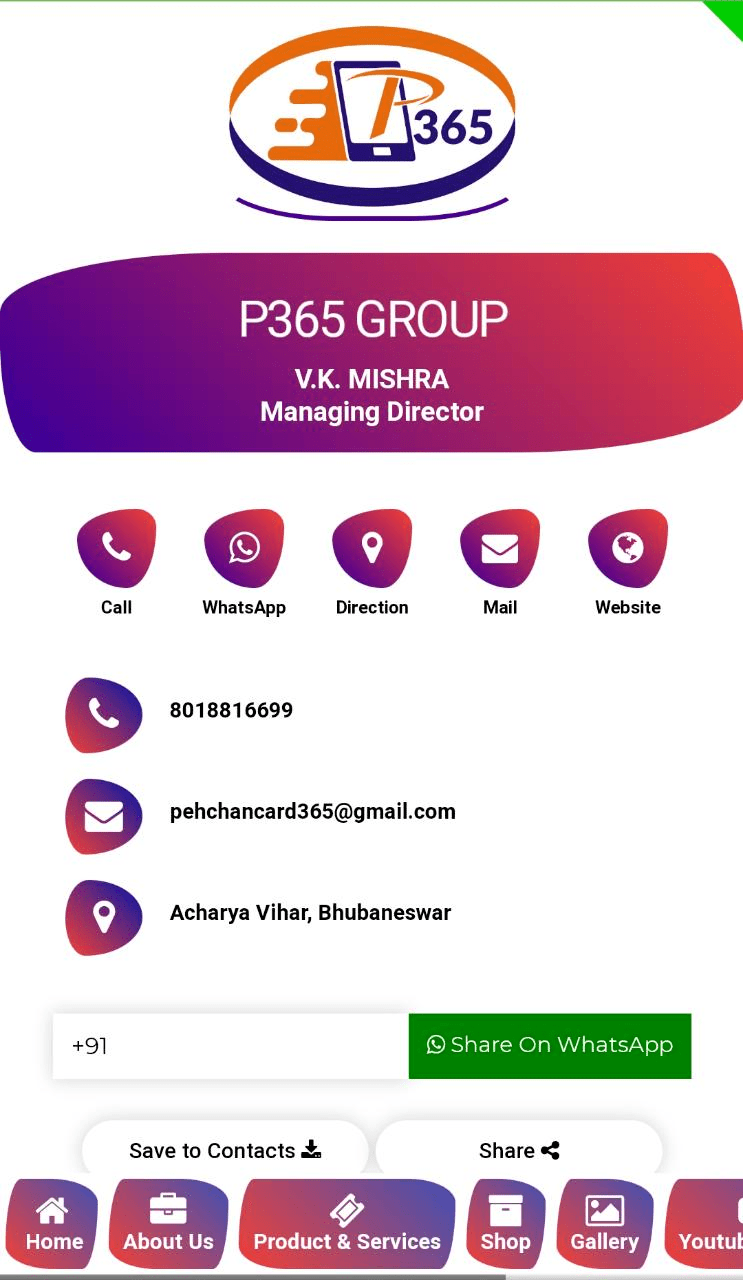Tap email pehchancard365@gmail.com
This screenshot has width=743, height=1280.
[x=312, y=812]
